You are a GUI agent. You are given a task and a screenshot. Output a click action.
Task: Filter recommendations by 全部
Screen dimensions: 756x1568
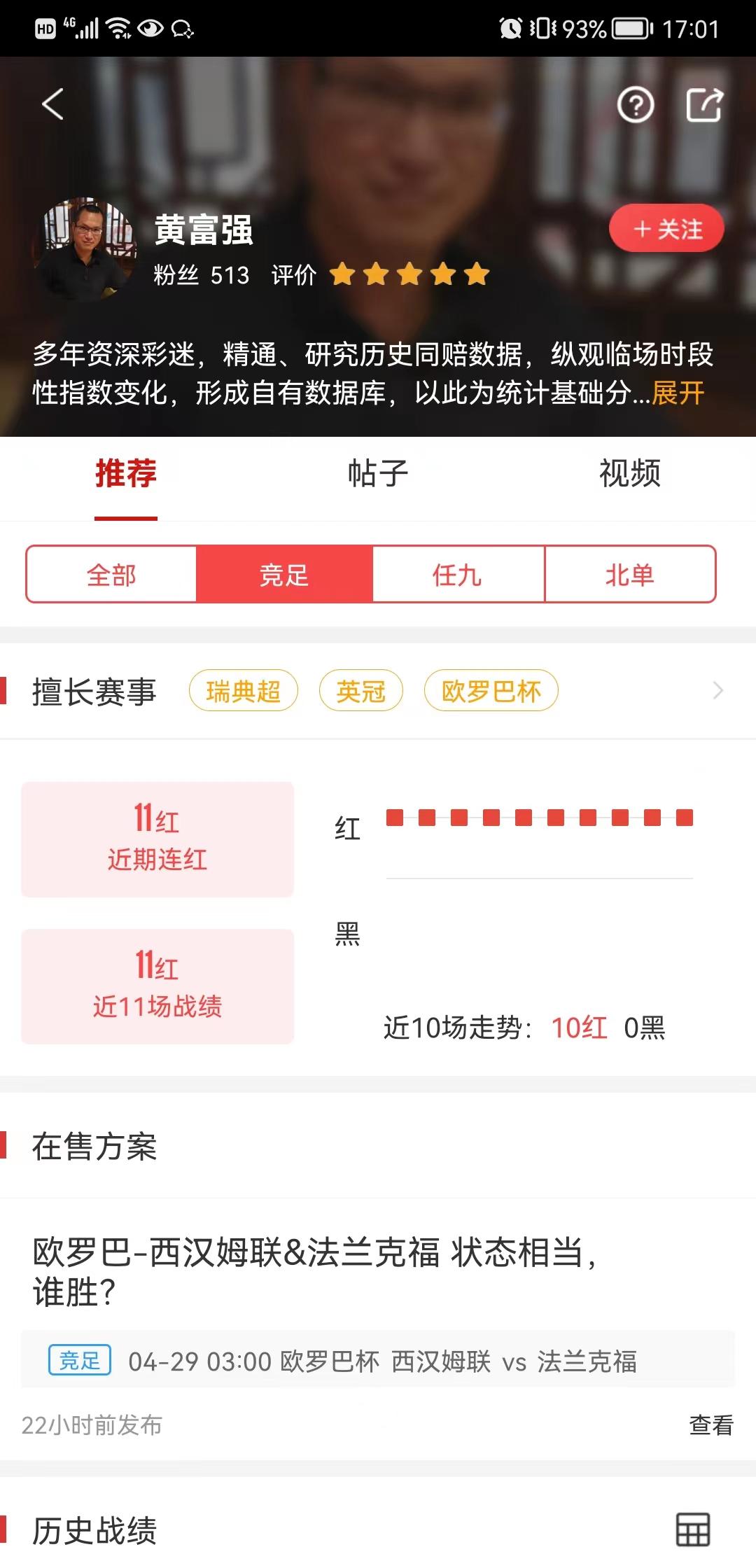111,575
